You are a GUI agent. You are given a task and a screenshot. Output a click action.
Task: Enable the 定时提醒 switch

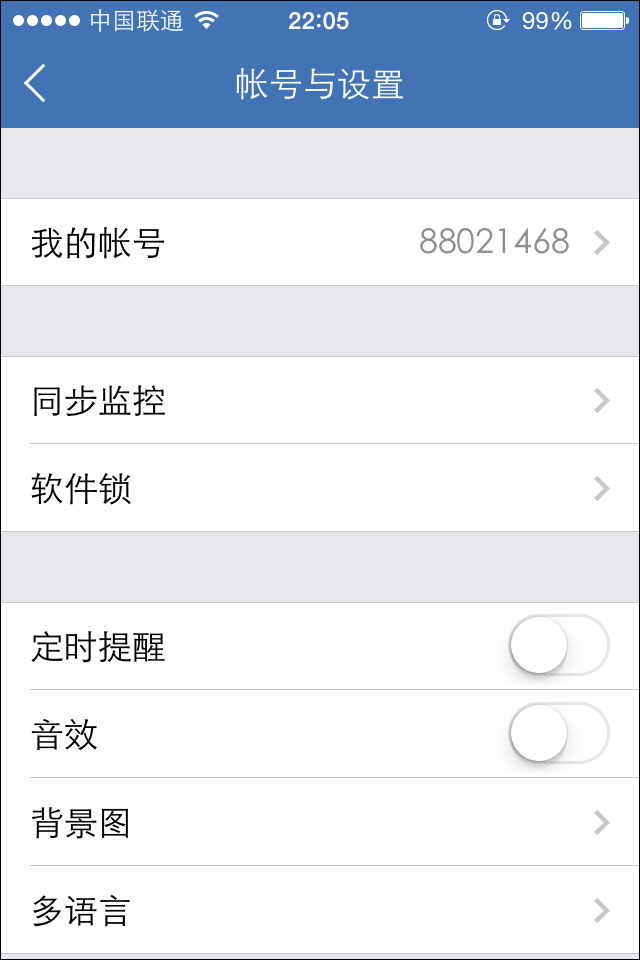coord(558,647)
